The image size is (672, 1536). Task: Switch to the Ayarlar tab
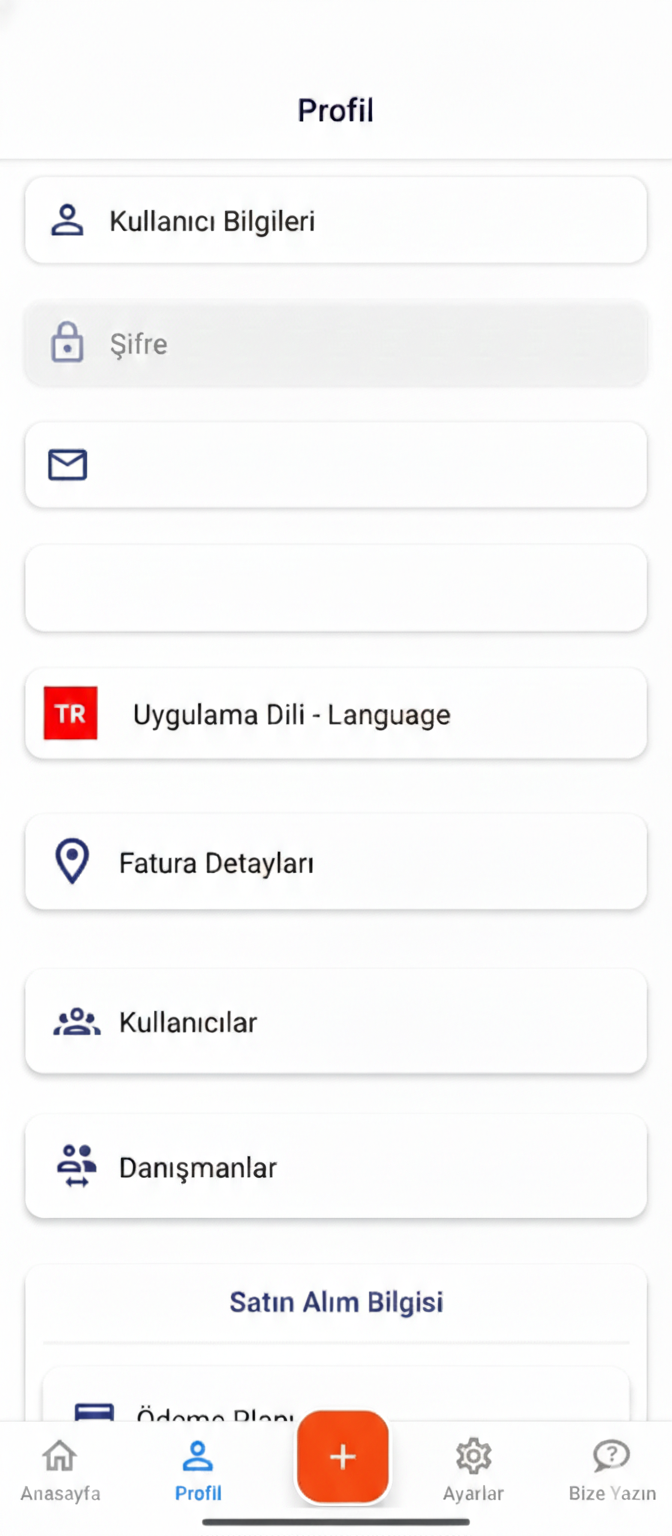point(473,1471)
